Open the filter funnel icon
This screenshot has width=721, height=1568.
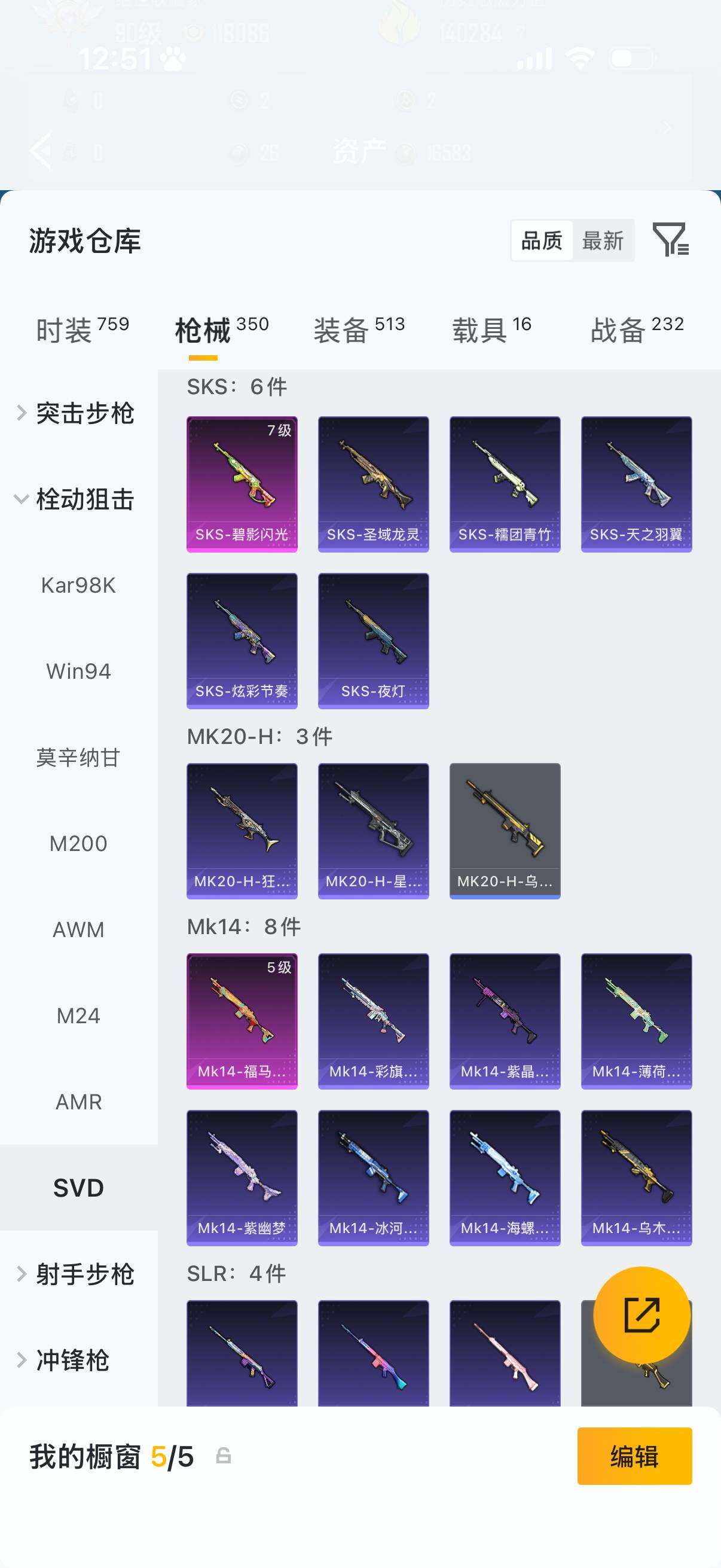click(670, 240)
